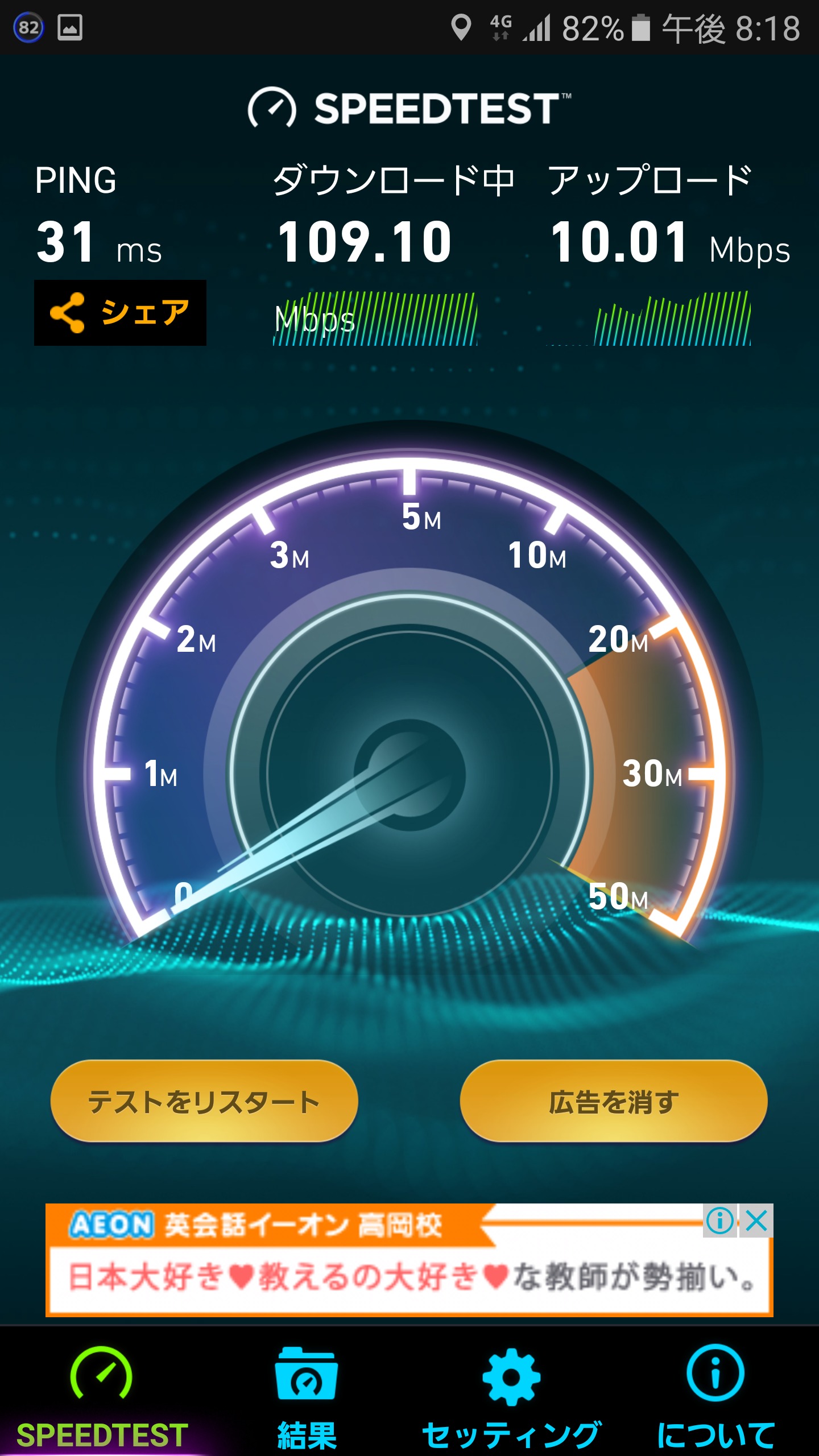This screenshot has width=819, height=1456.
Task: Tap 広告を消す to remove ads
Action: coord(614,1102)
